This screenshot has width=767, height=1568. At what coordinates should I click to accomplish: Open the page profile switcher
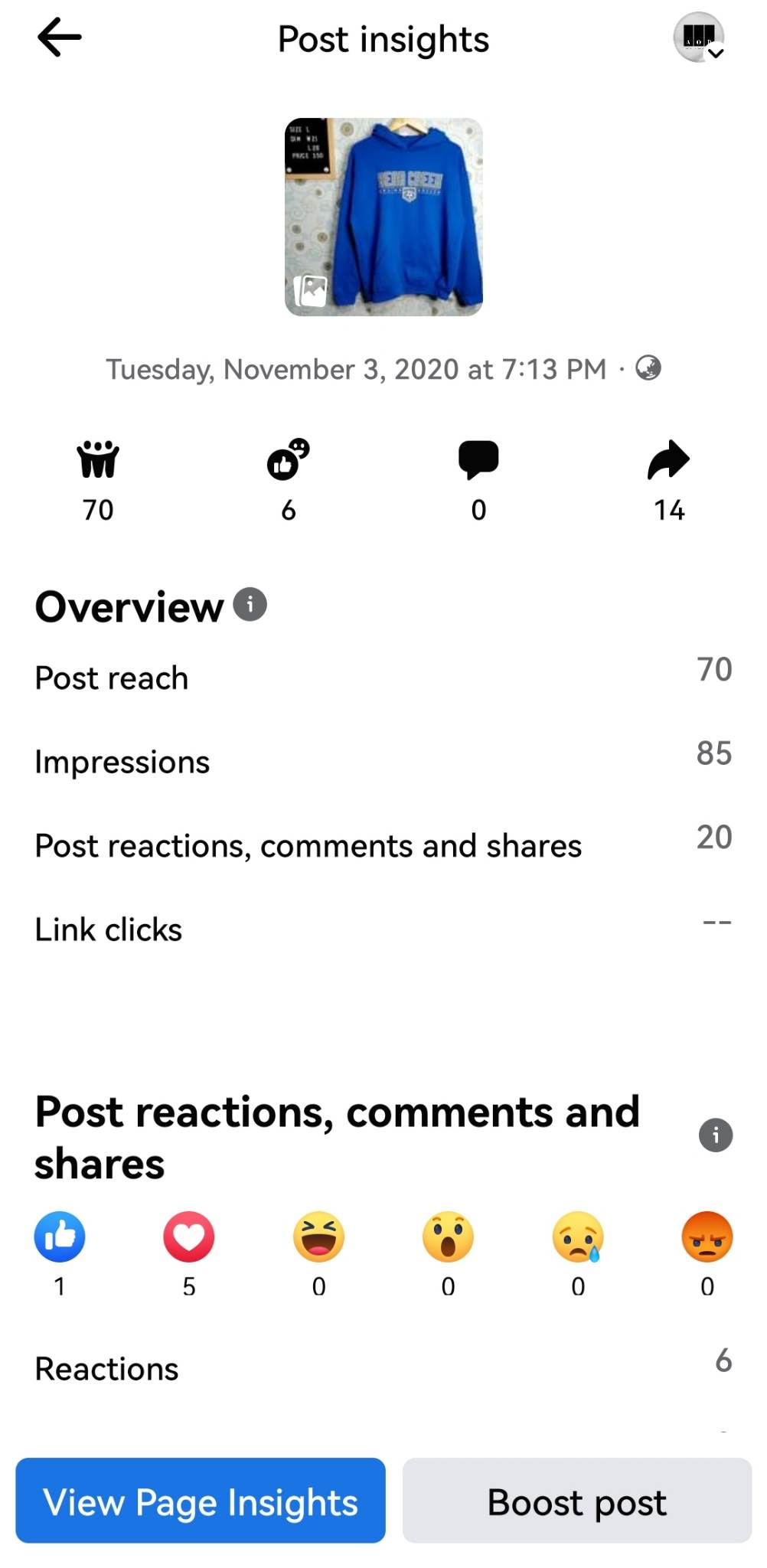point(699,38)
